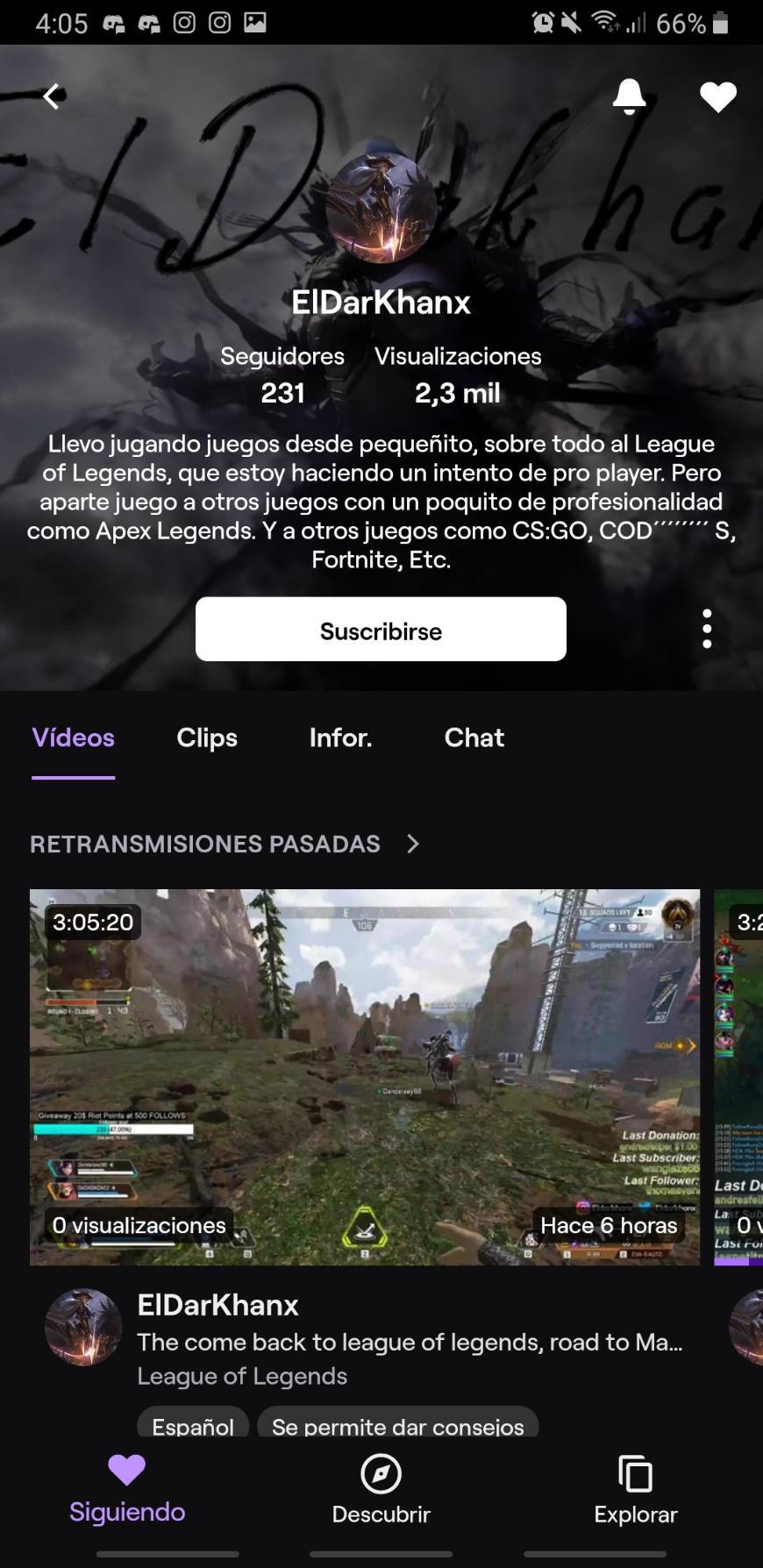Tap the Español language tag

(x=192, y=1424)
